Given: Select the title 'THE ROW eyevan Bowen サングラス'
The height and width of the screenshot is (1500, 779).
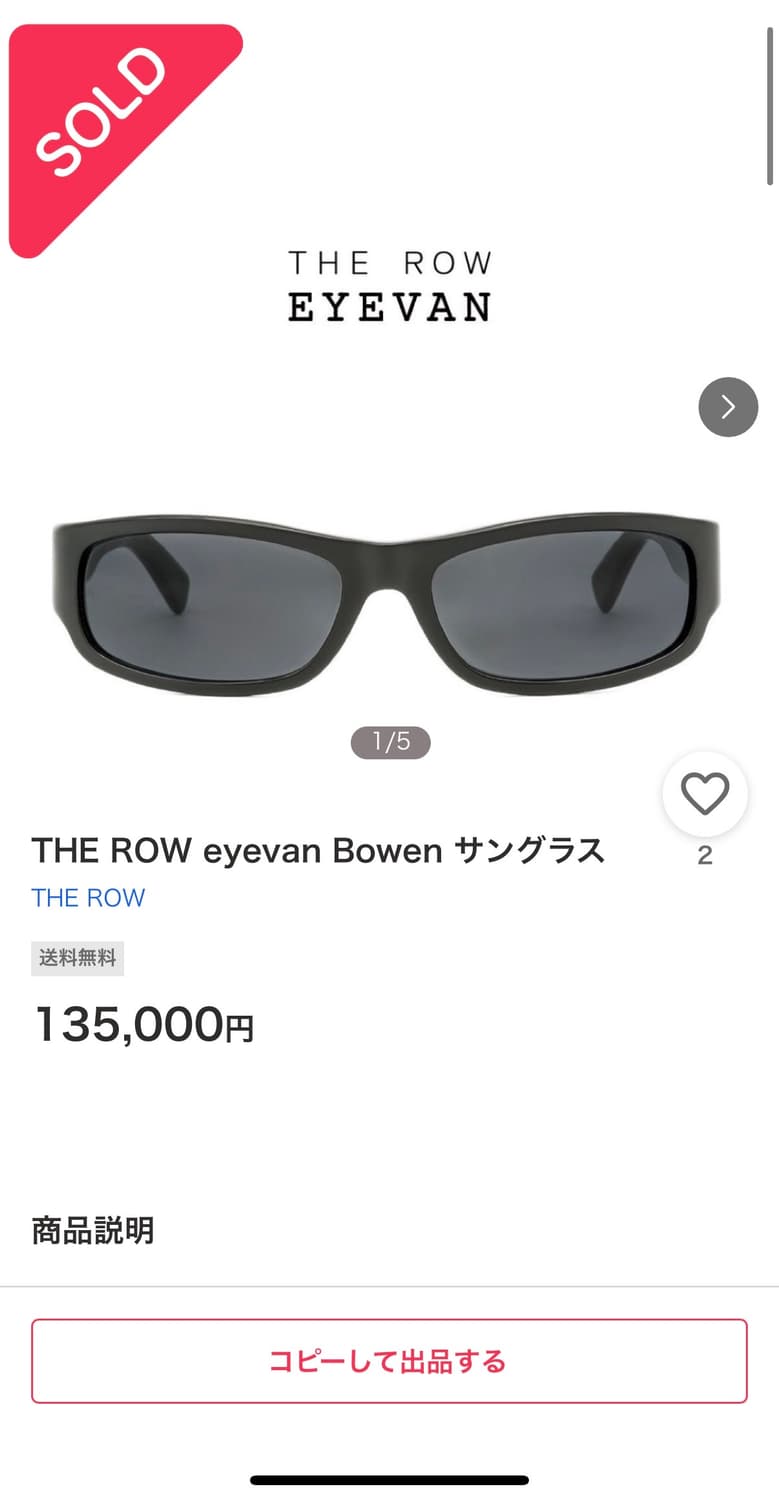Looking at the screenshot, I should (318, 850).
